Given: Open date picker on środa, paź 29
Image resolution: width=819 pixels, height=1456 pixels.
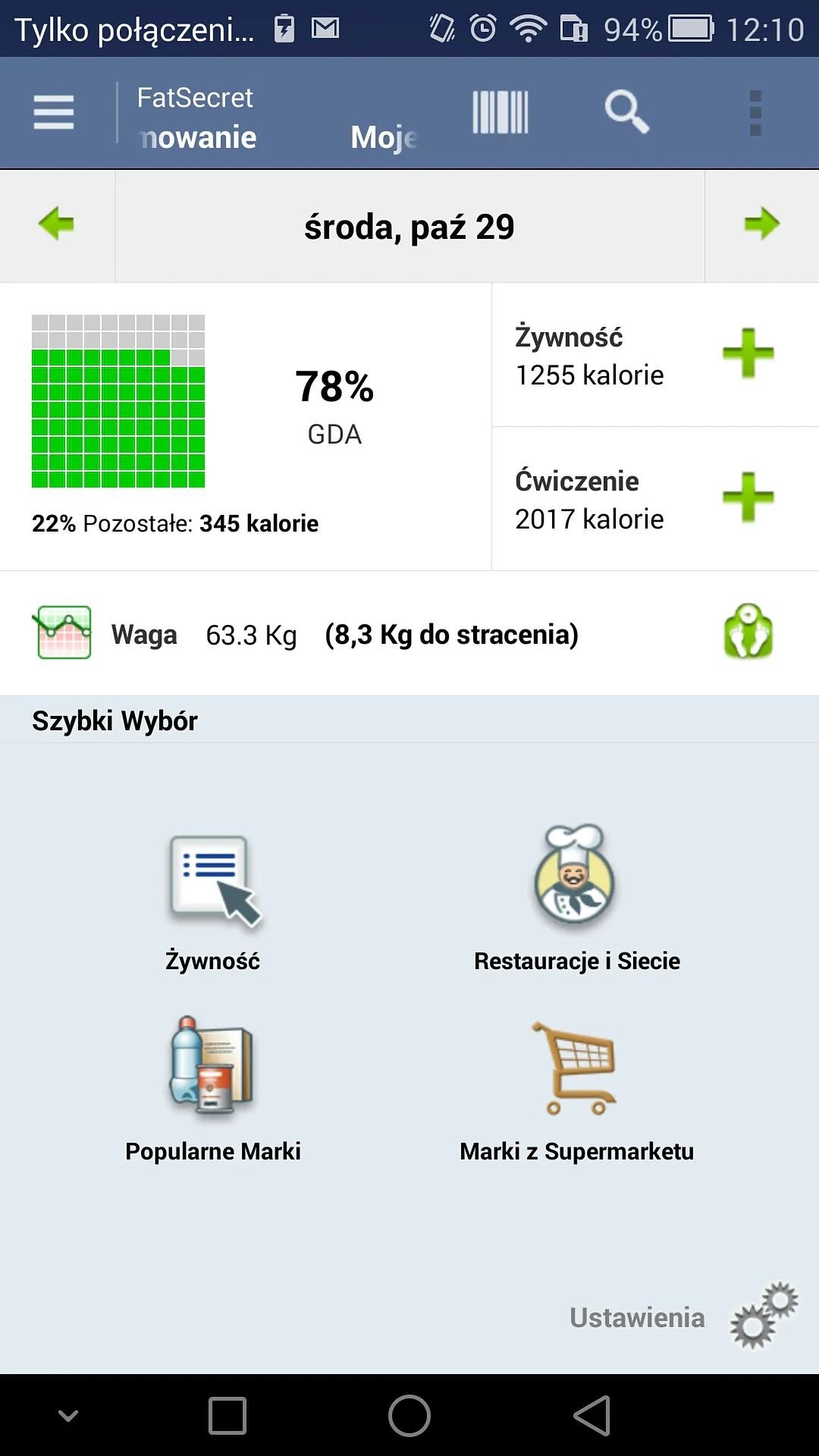Looking at the screenshot, I should 409,227.
